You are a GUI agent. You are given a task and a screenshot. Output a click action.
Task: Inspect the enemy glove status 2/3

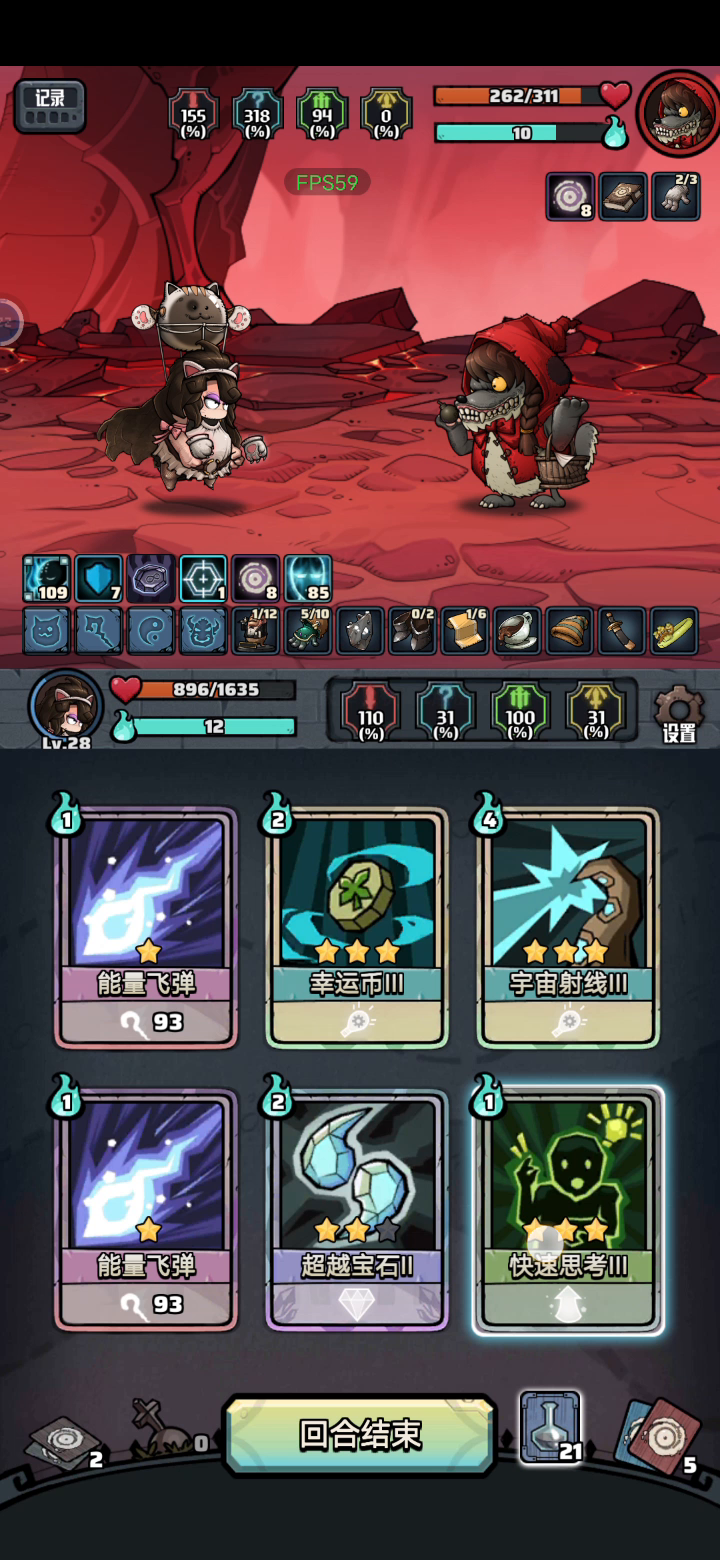(676, 196)
